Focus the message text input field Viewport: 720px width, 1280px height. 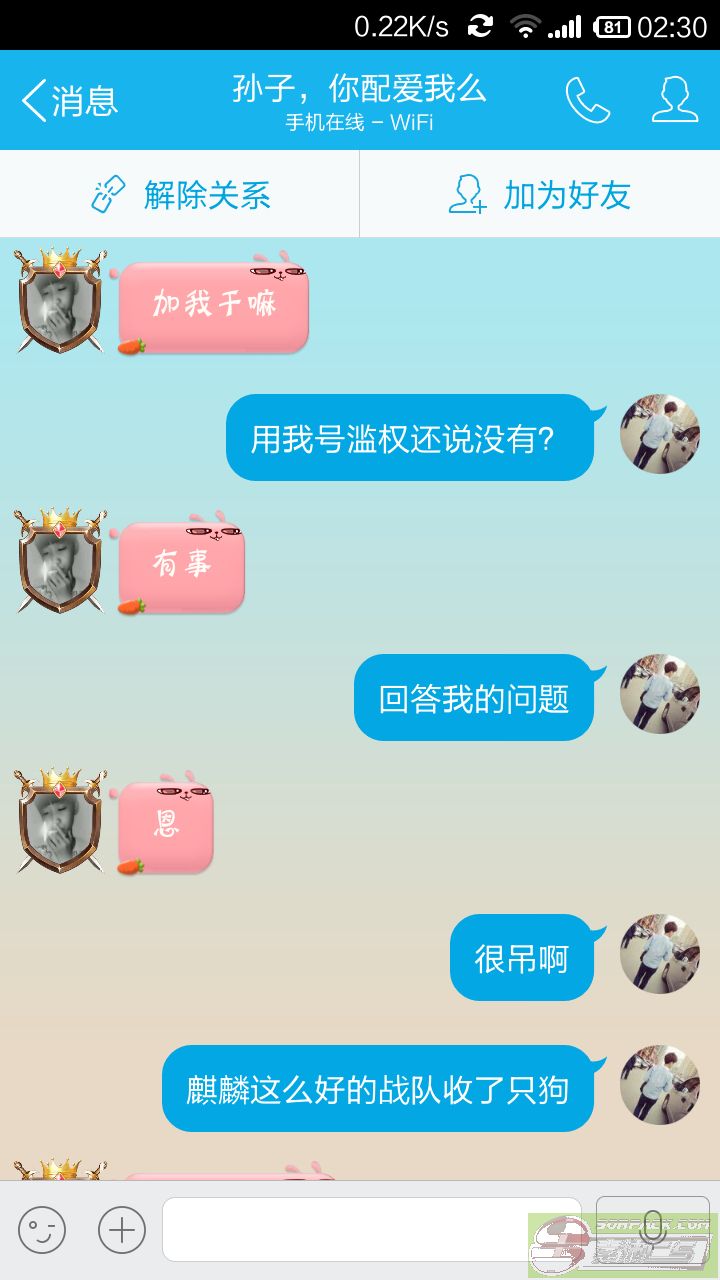coord(372,1229)
